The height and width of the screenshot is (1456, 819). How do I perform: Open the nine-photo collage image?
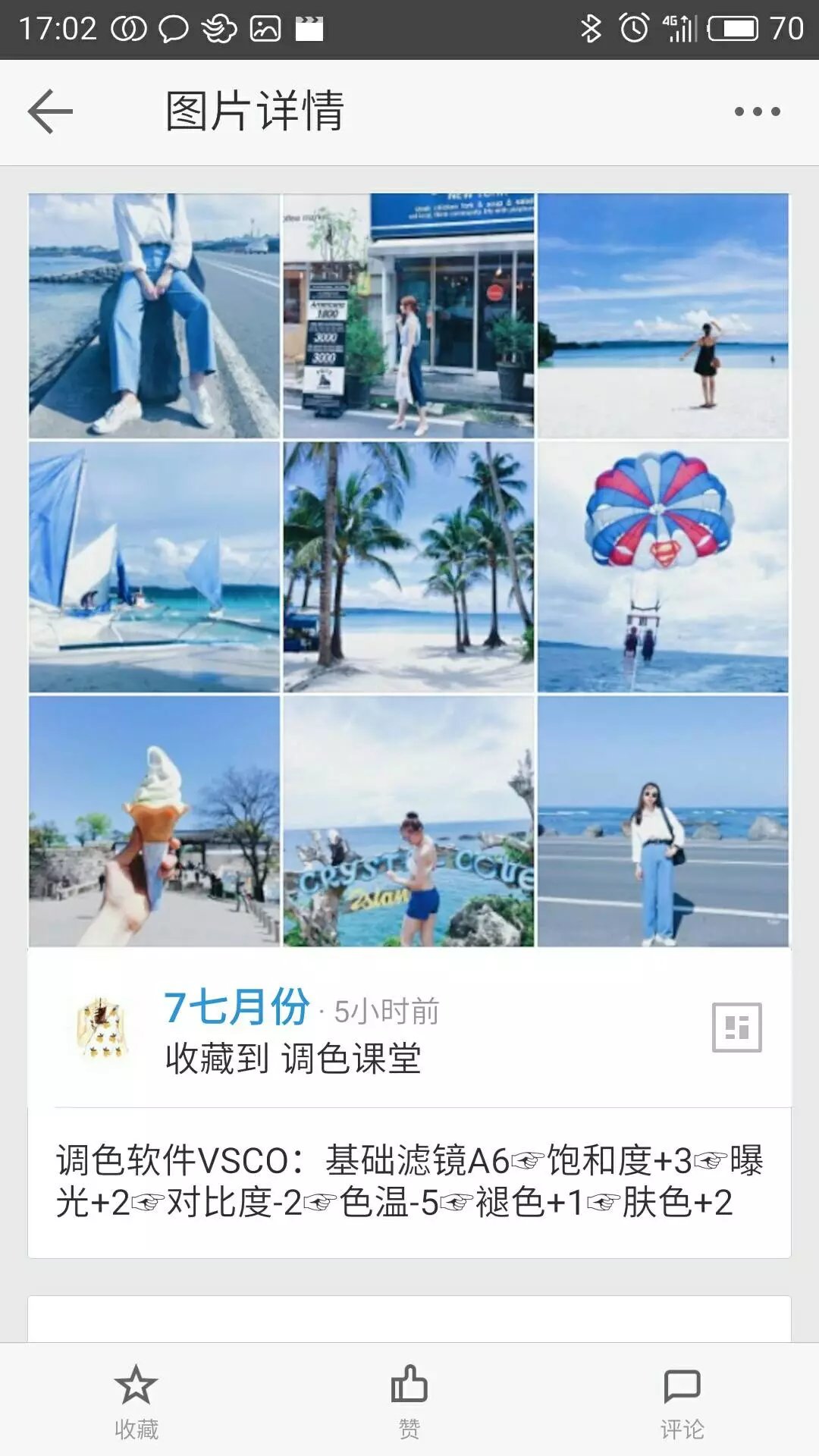(409, 570)
